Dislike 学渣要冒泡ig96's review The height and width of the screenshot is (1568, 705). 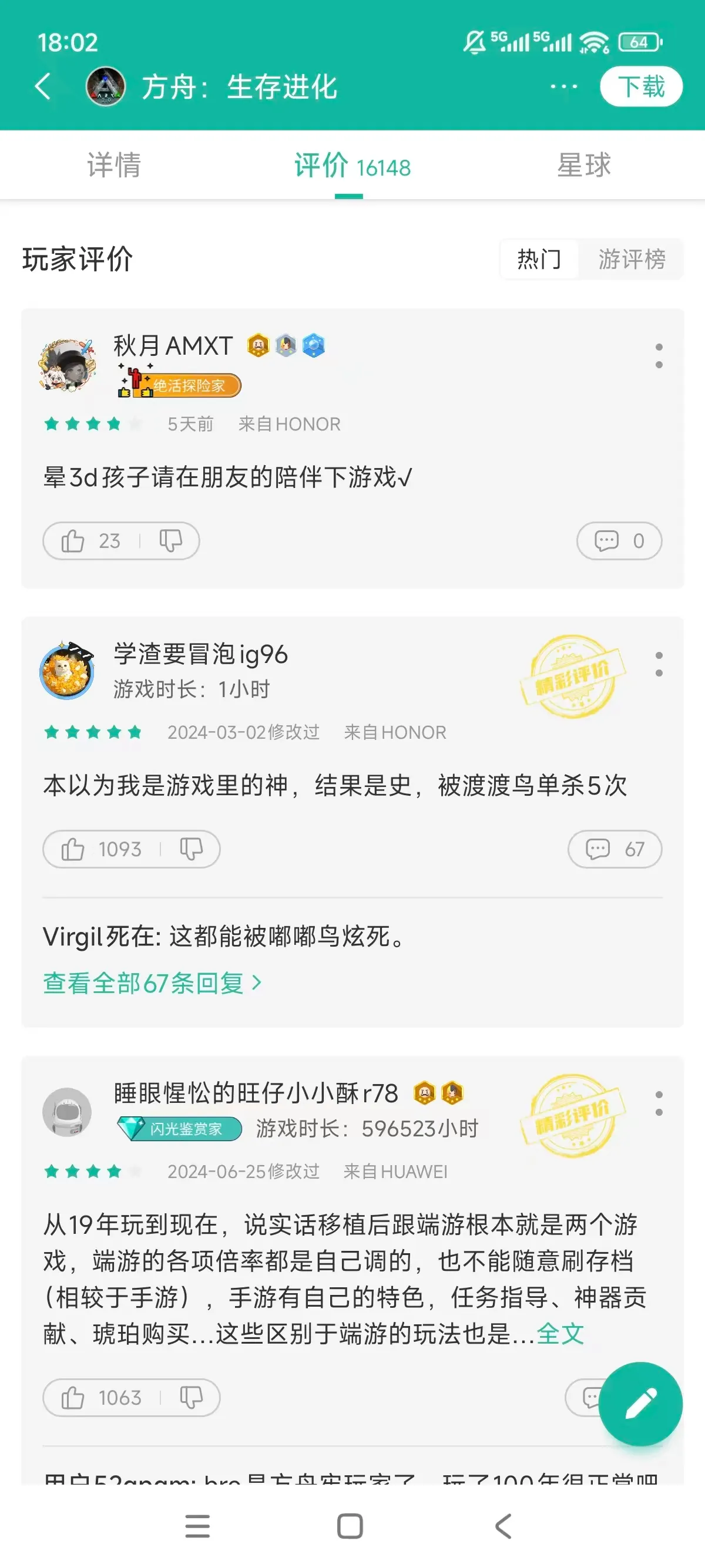coord(190,849)
